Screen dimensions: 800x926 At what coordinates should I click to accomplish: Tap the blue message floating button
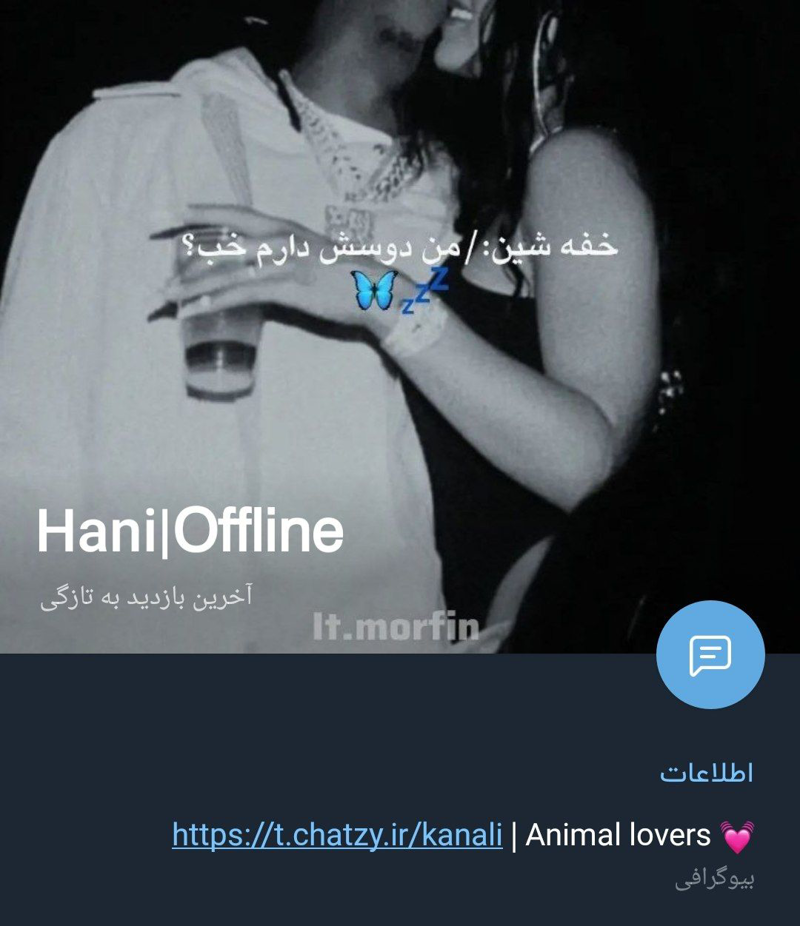(x=710, y=655)
